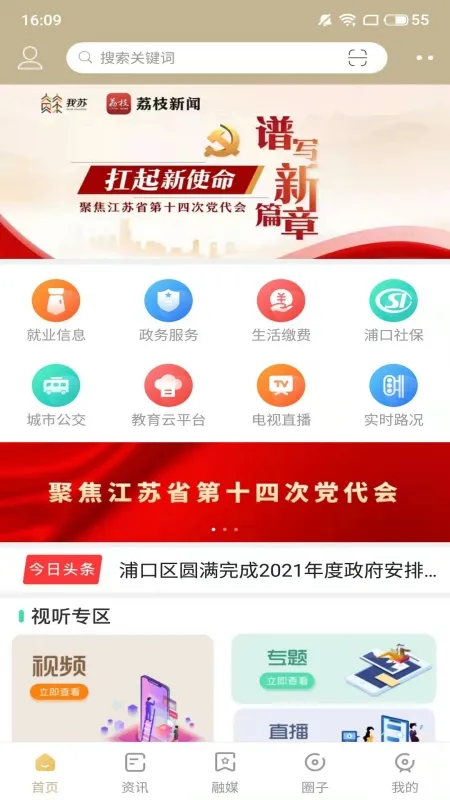Open 政务服务
The image size is (450, 800).
tap(168, 311)
